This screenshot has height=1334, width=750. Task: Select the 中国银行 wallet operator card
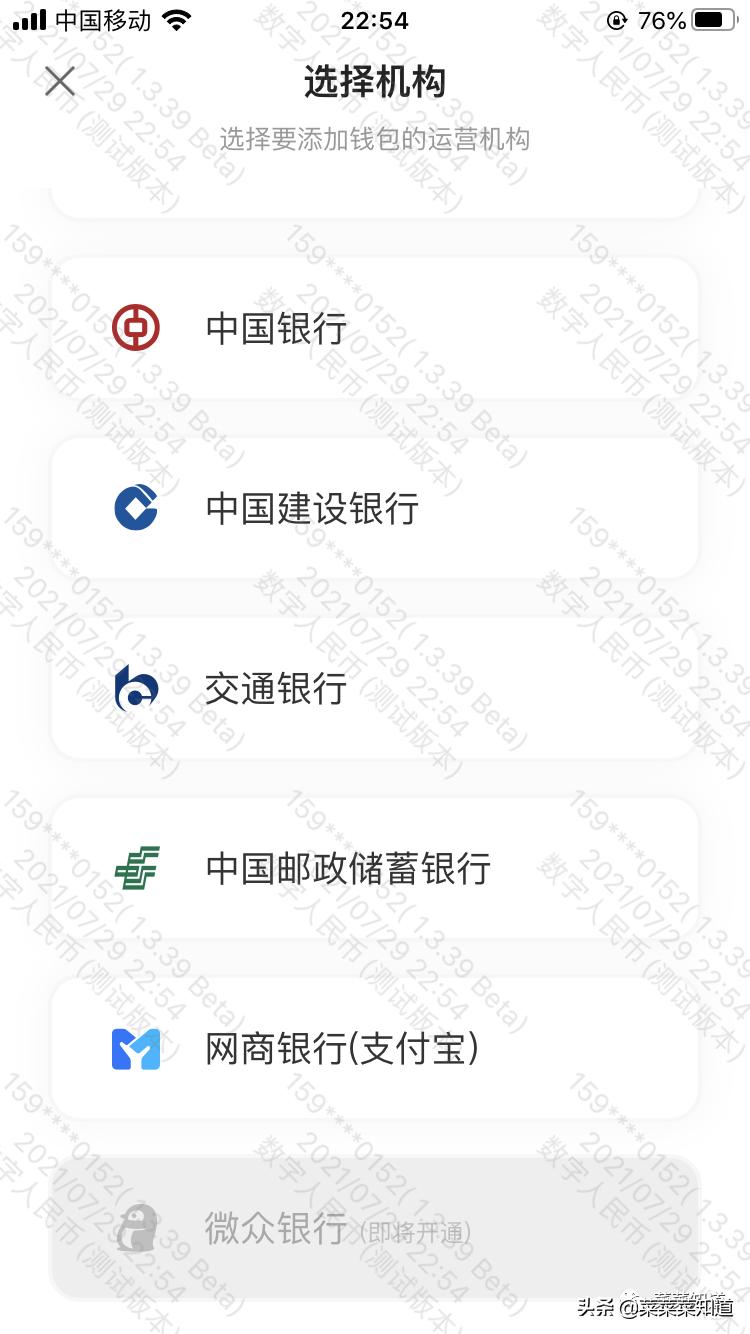coord(375,328)
